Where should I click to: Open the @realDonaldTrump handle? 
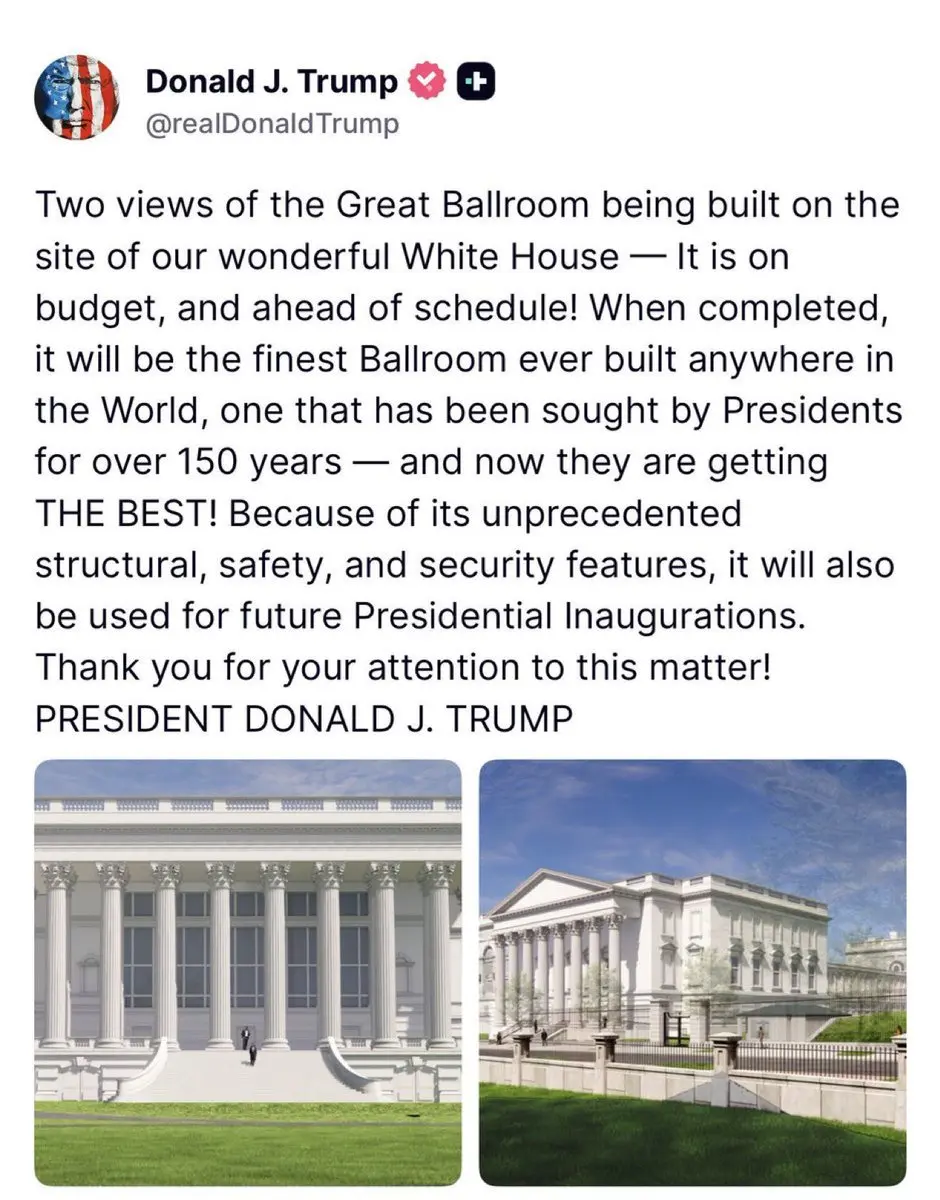click(272, 124)
